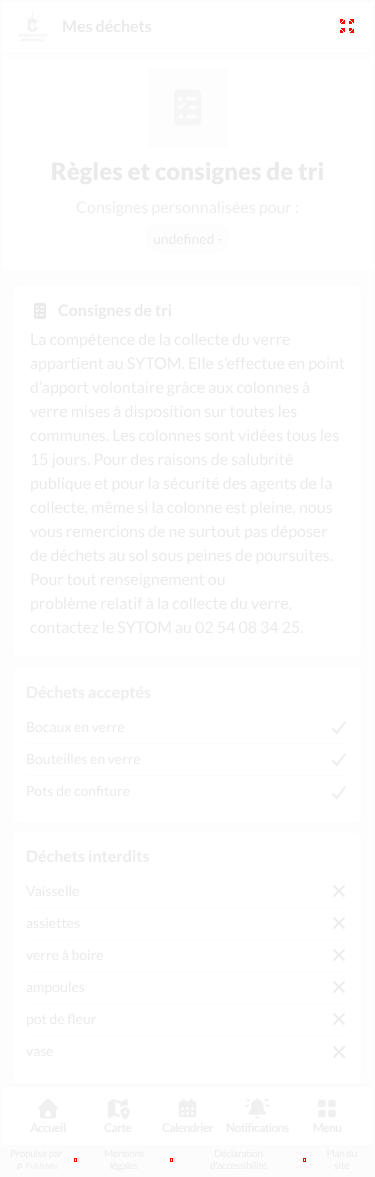The width and height of the screenshot is (375, 1177).
Task: Tap the fullscreen icon in the header
Action: (346, 26)
